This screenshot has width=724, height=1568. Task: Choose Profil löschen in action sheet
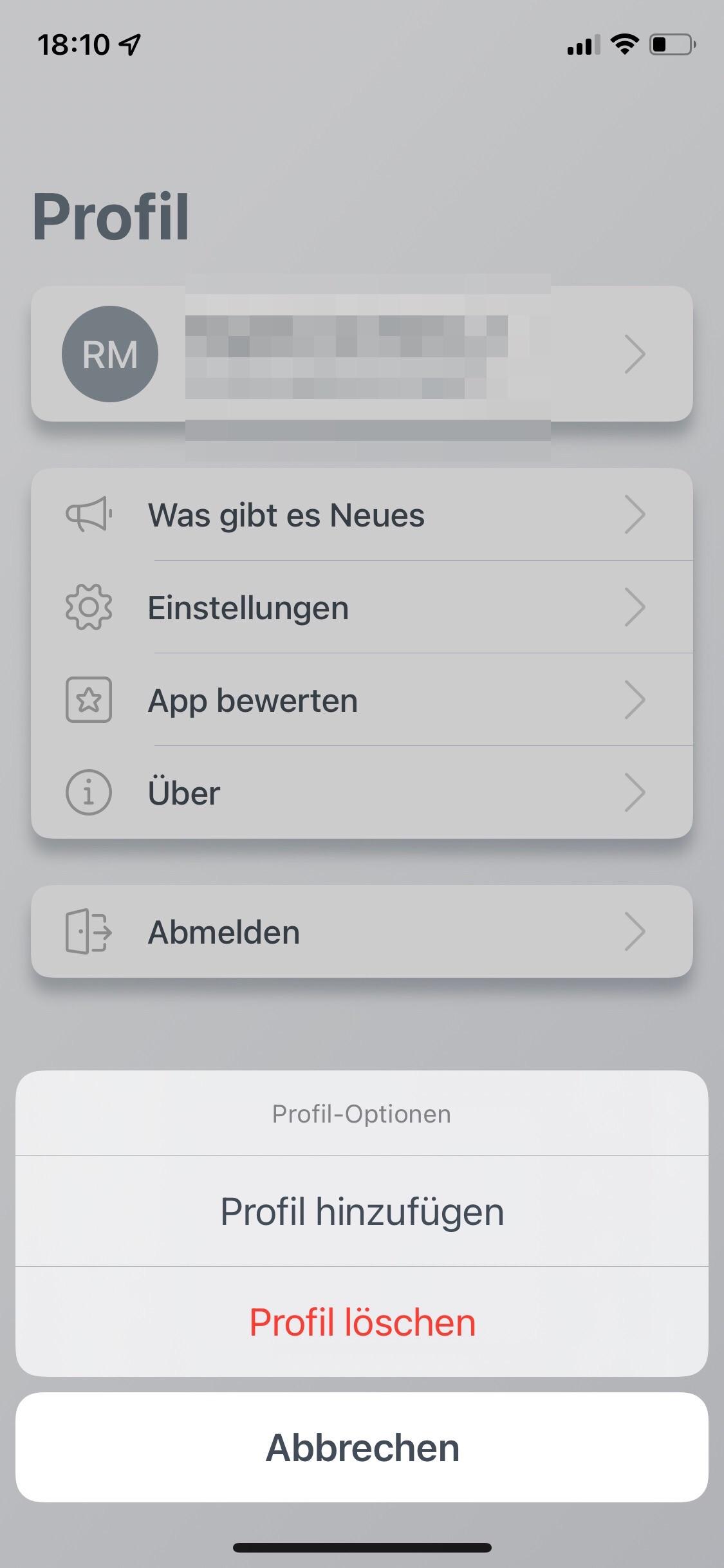(362, 1322)
